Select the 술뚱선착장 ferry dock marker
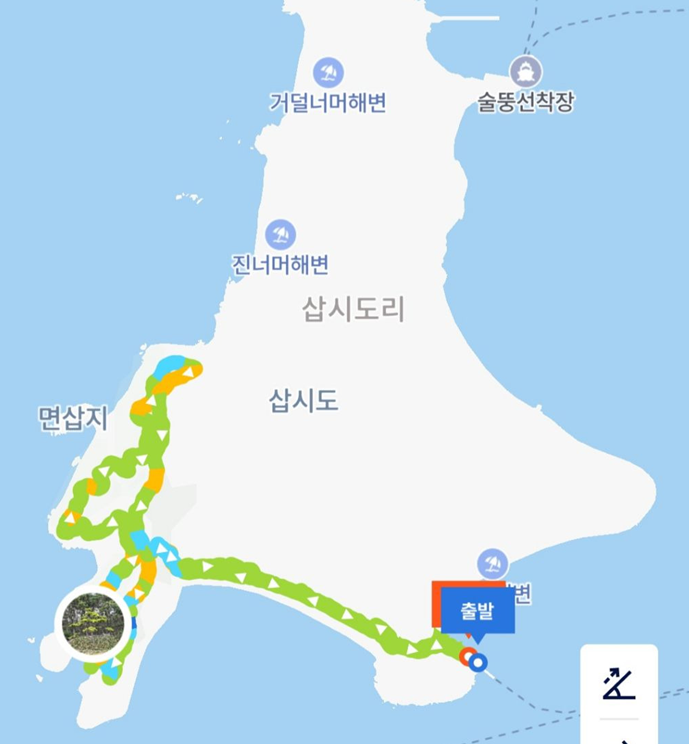 tap(525, 72)
